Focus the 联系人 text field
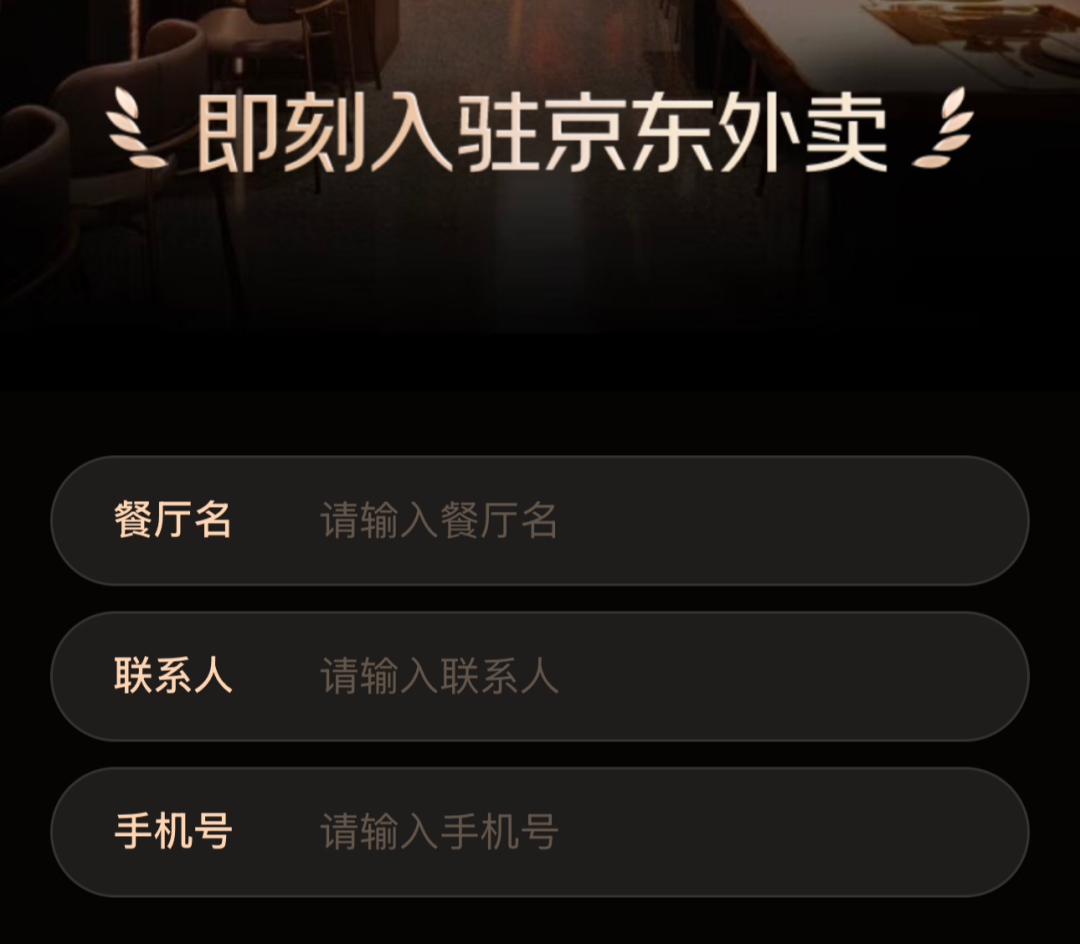1080x944 pixels. click(640, 677)
